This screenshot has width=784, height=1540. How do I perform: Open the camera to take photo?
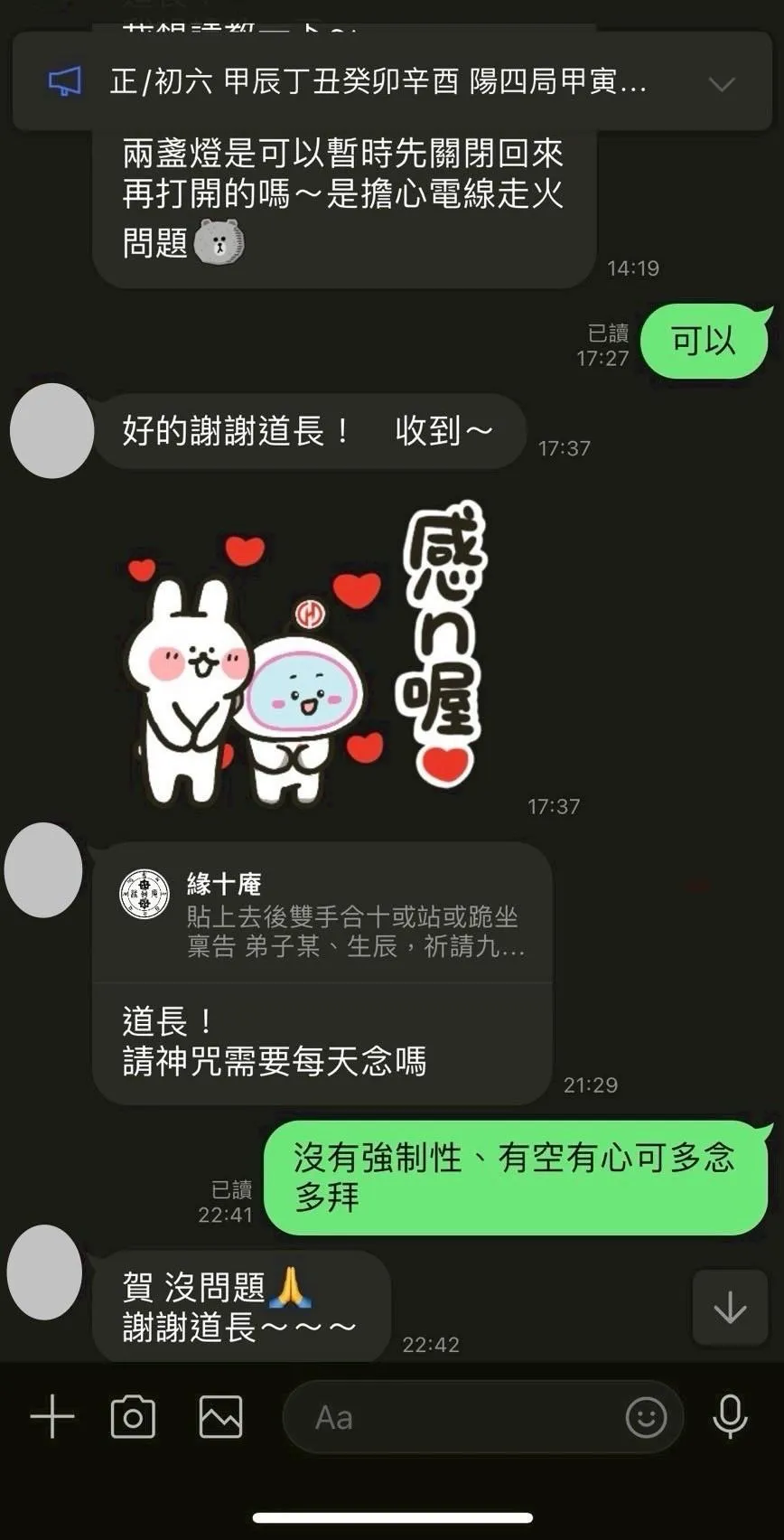pos(133,1417)
